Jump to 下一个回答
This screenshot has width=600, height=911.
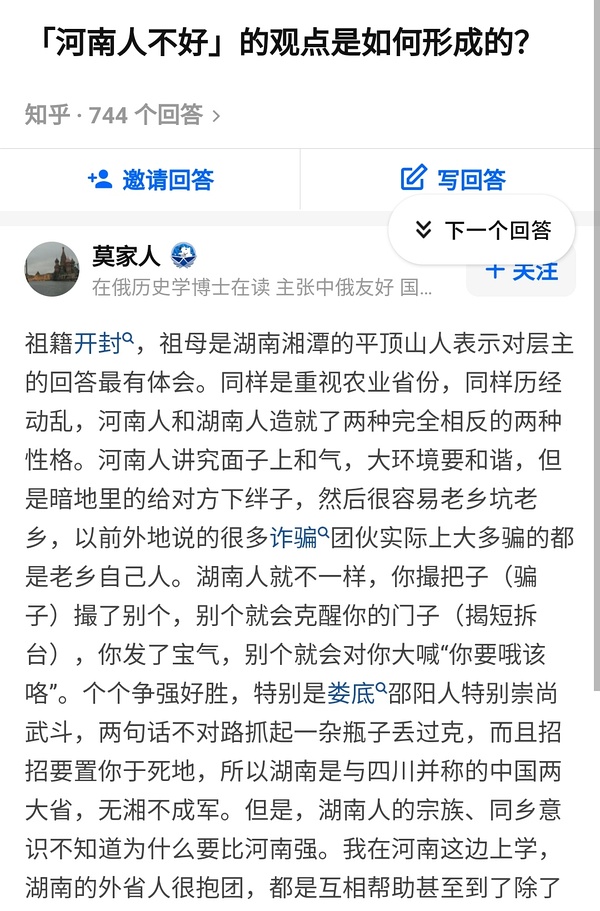[482, 231]
